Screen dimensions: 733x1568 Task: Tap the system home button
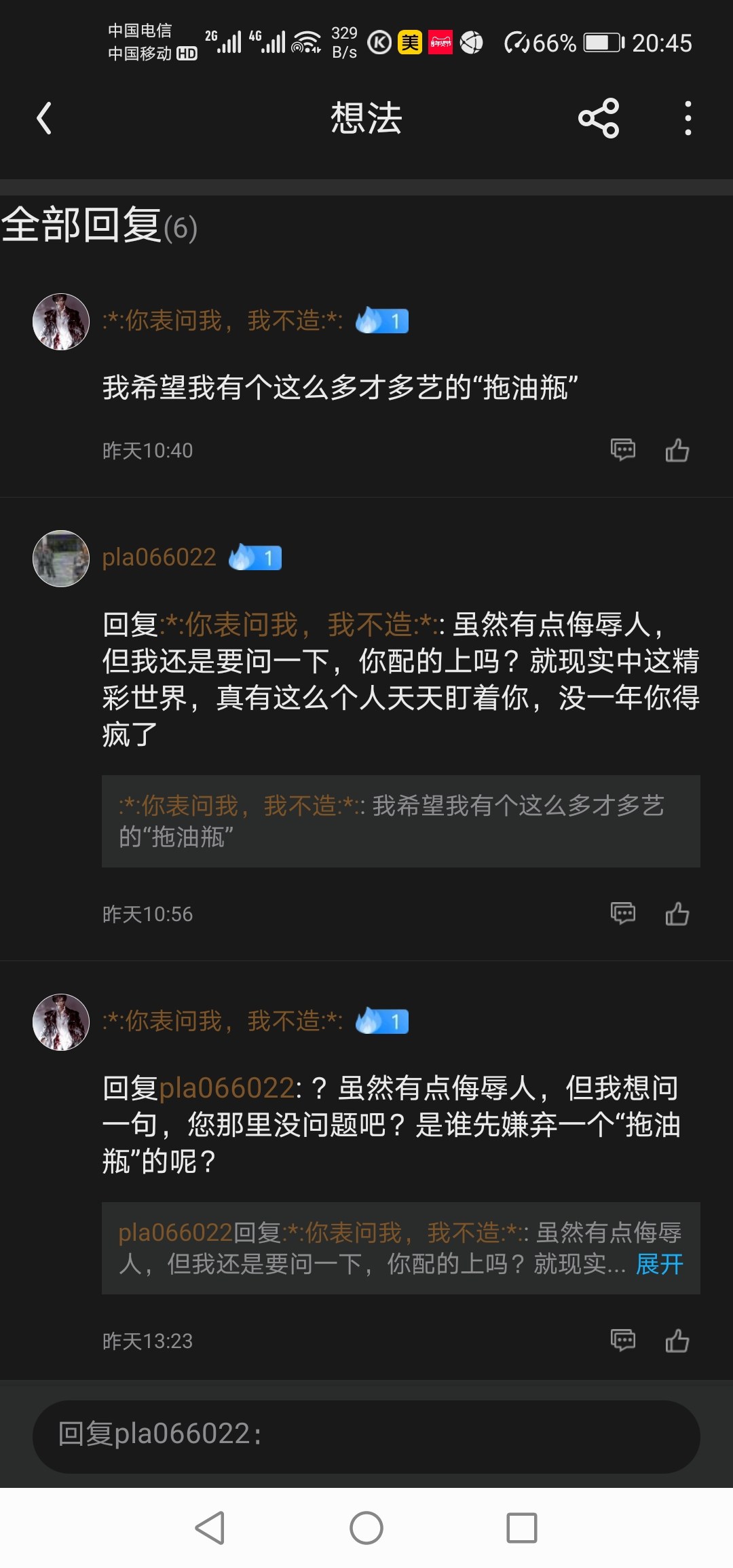[x=366, y=1528]
